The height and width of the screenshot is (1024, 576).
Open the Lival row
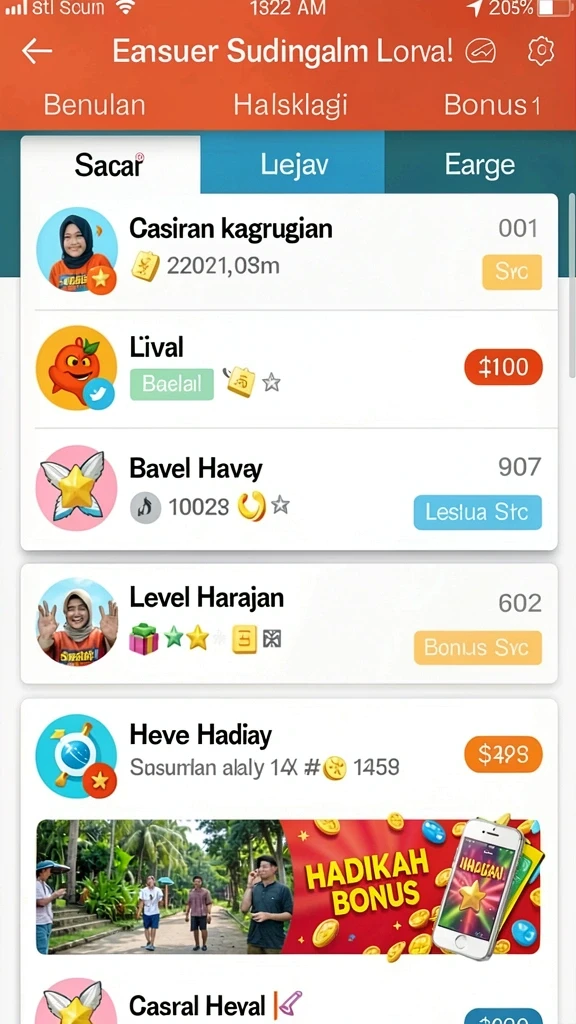coord(289,370)
